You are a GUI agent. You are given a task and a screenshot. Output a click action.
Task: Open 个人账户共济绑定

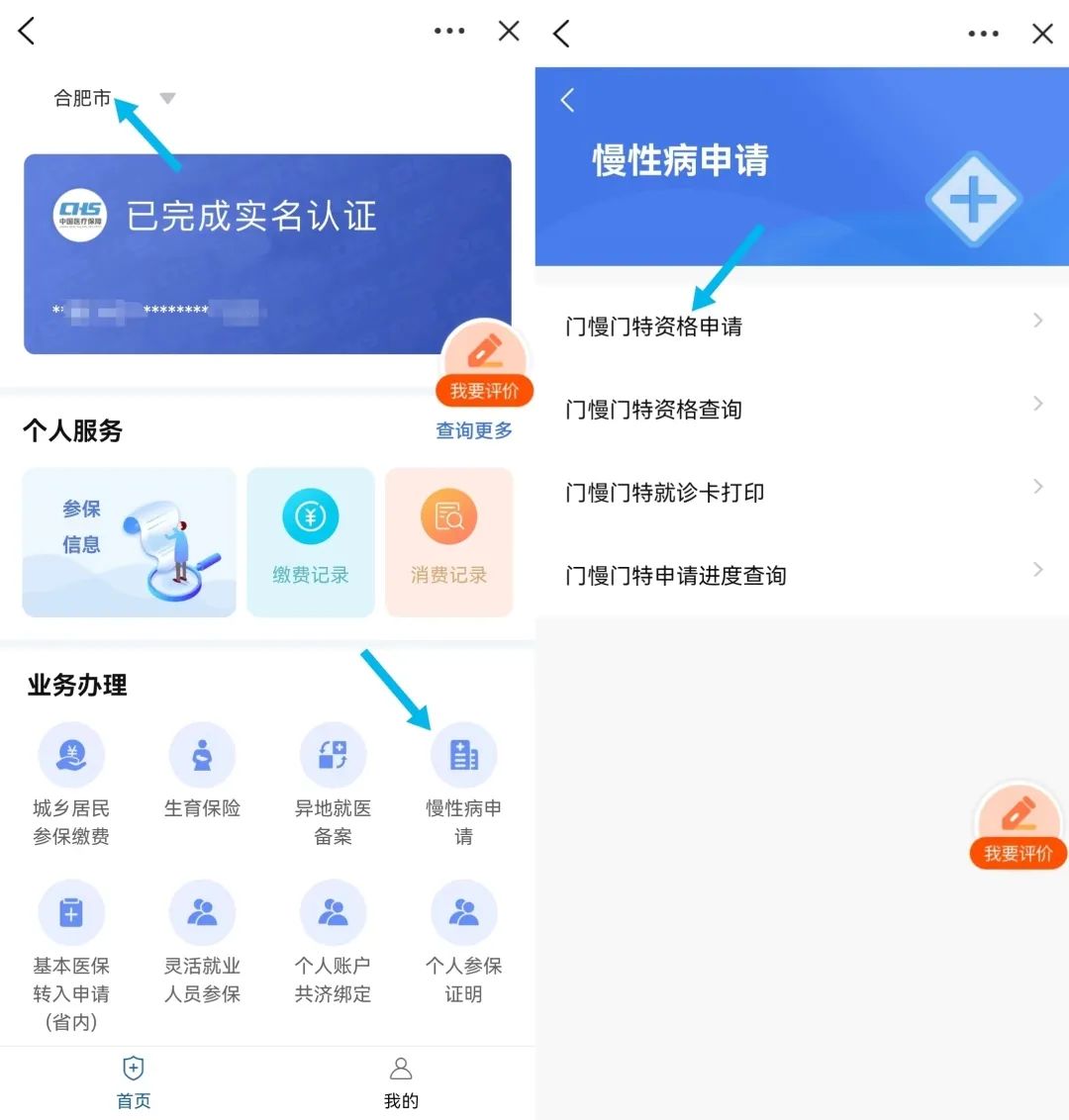click(333, 942)
